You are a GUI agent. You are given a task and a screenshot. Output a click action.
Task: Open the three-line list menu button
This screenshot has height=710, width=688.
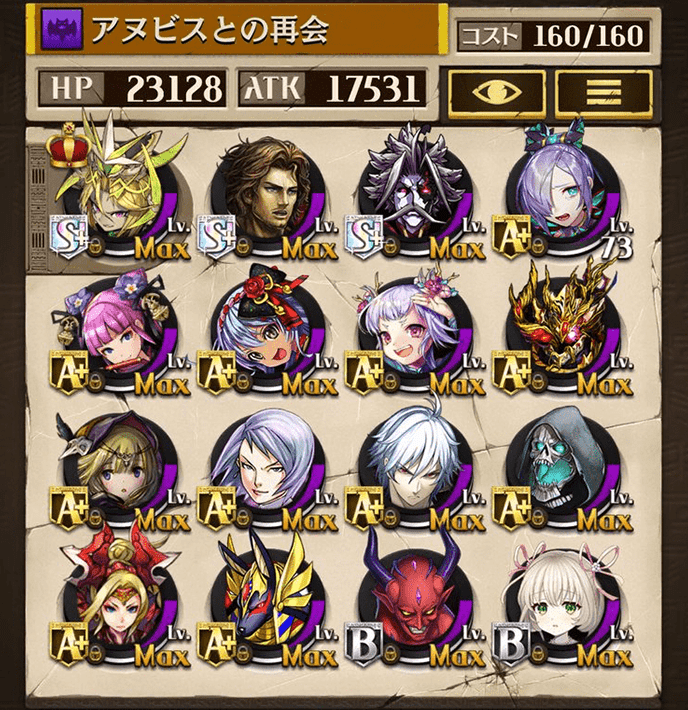pos(603,91)
